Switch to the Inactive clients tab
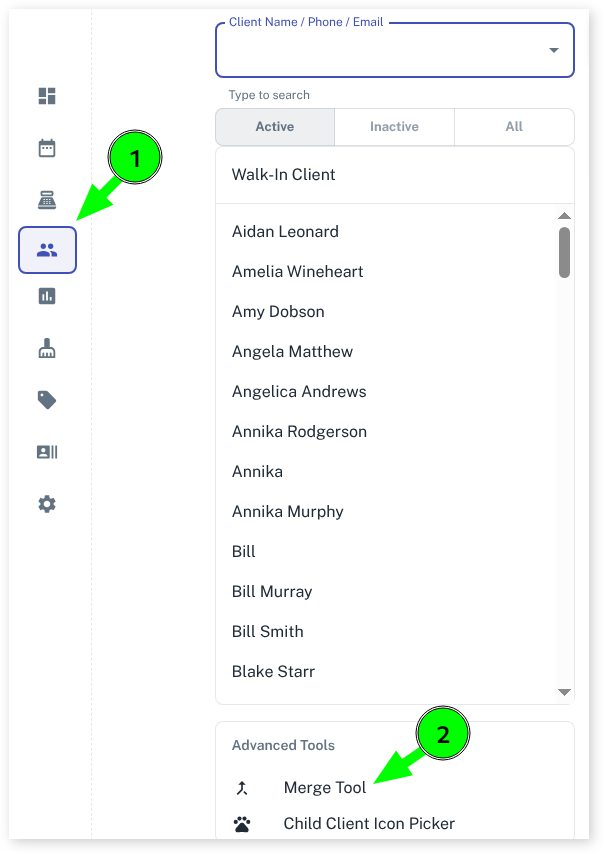The width and height of the screenshot is (604, 854). 394,127
